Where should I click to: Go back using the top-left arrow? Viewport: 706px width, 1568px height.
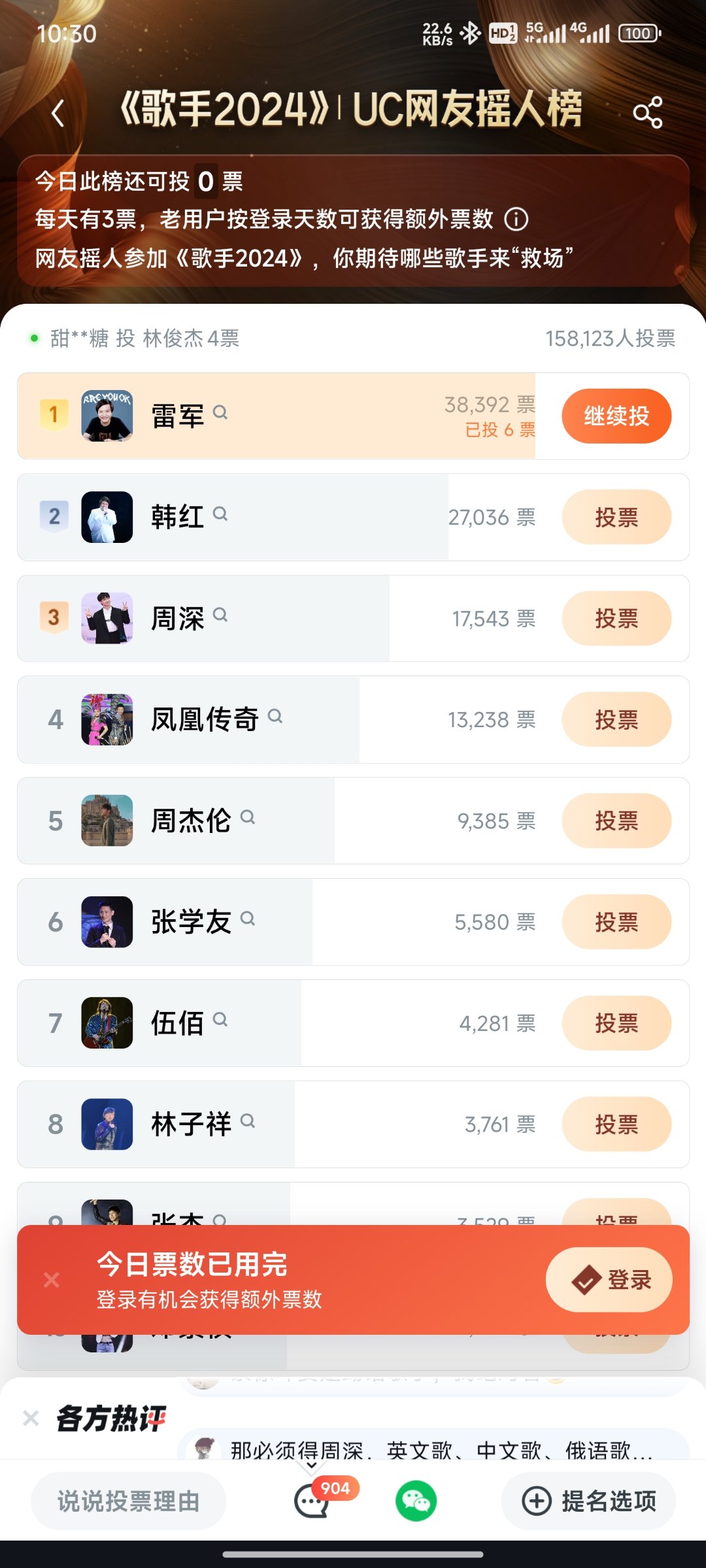[58, 112]
